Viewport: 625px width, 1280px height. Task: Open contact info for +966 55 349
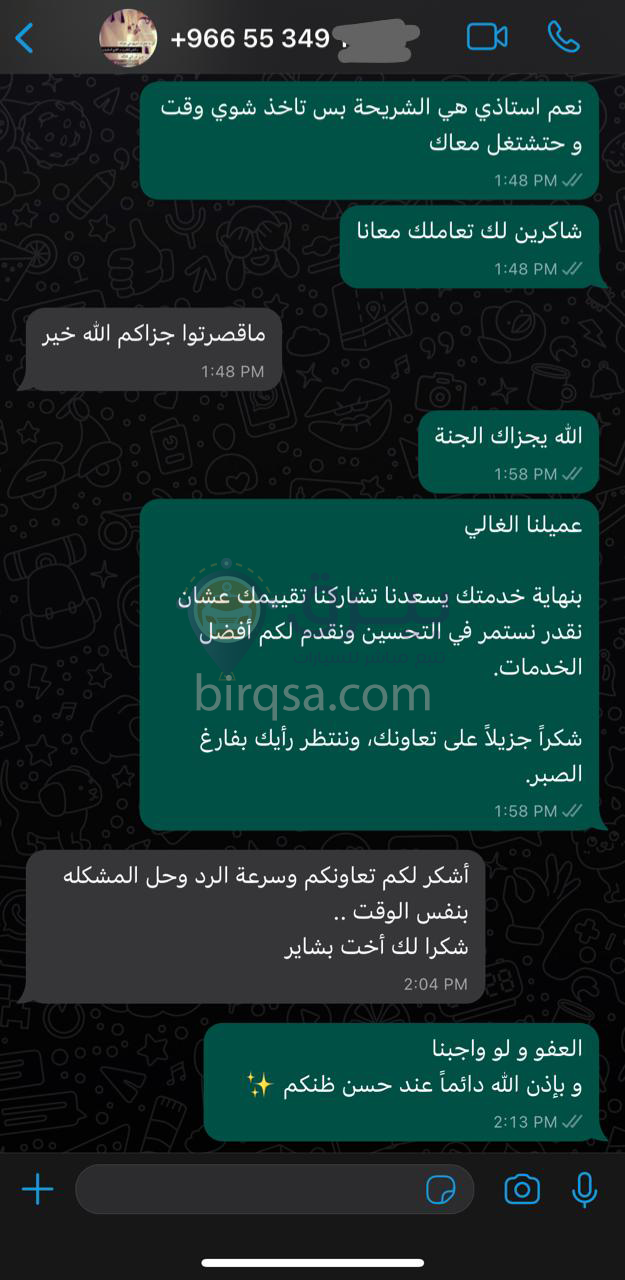click(x=255, y=39)
